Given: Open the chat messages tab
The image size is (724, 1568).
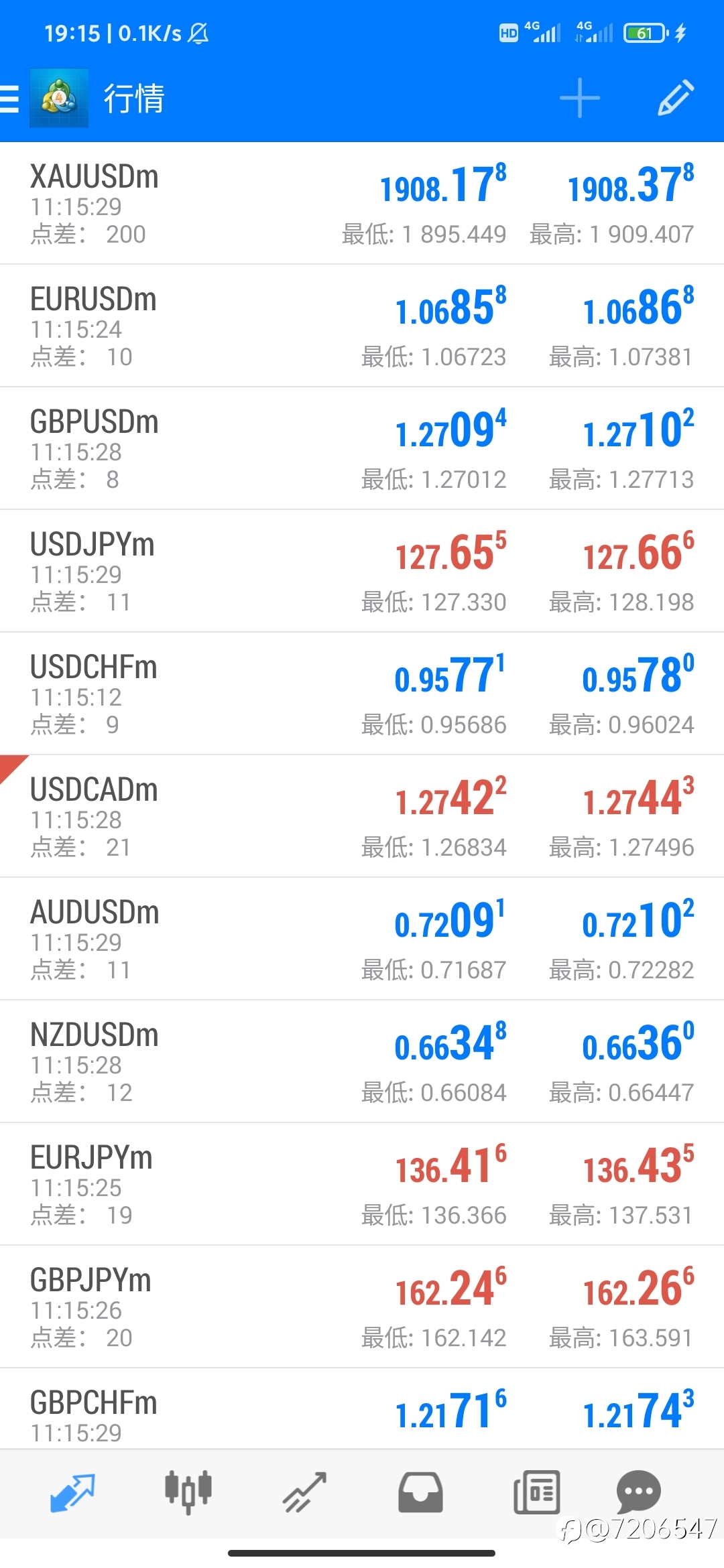Looking at the screenshot, I should click(x=638, y=1492).
